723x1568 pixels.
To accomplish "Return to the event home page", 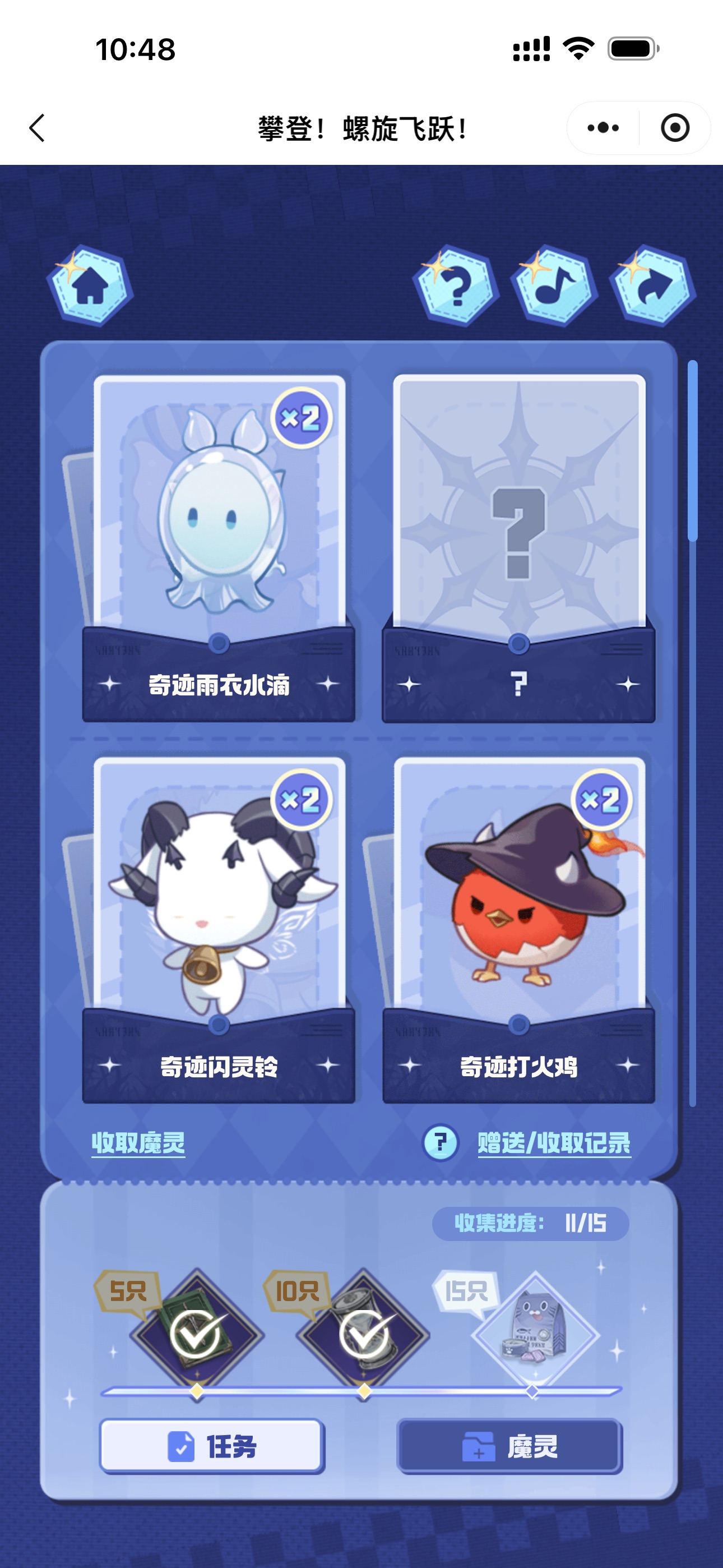I will tap(90, 285).
